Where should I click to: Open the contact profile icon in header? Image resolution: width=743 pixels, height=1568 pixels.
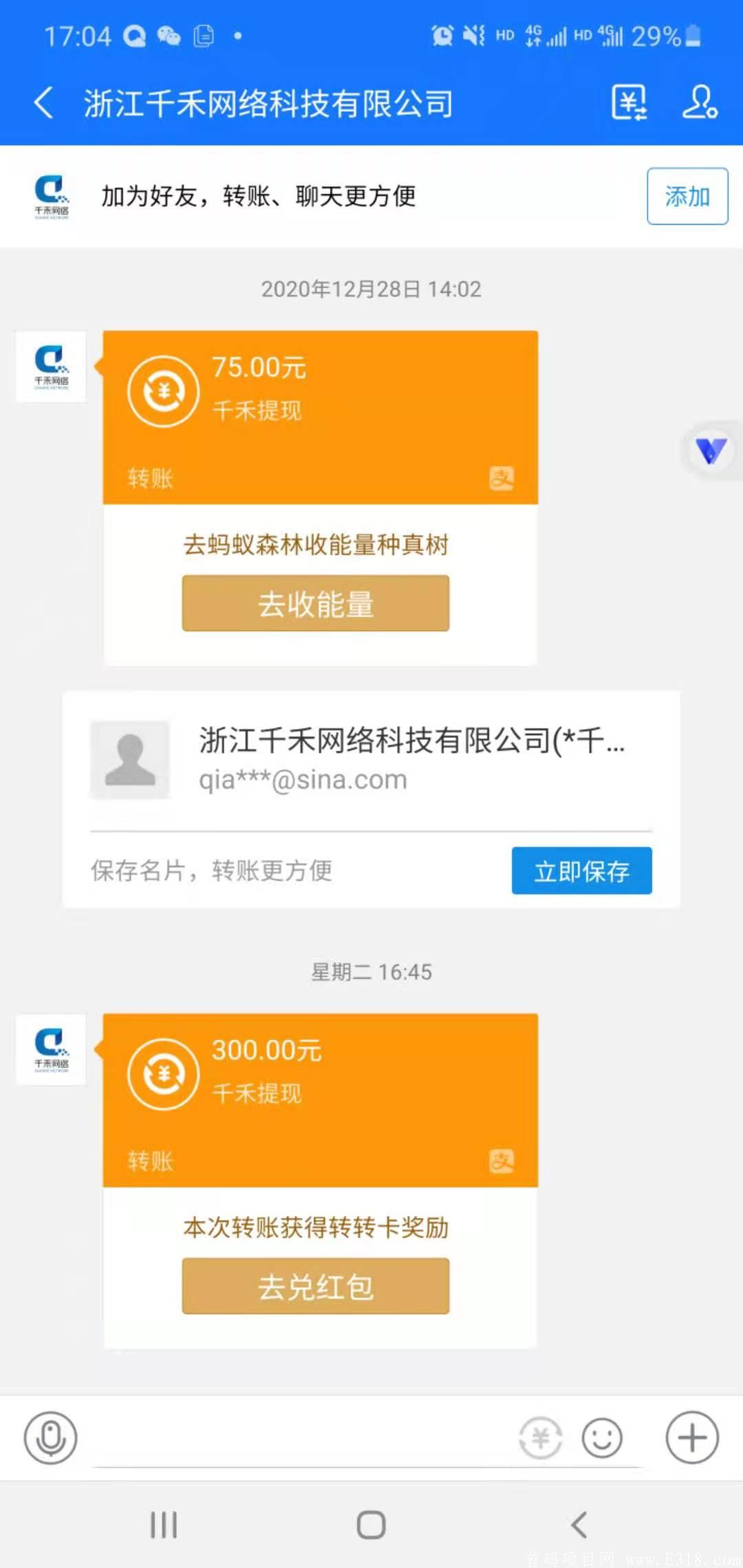click(700, 103)
